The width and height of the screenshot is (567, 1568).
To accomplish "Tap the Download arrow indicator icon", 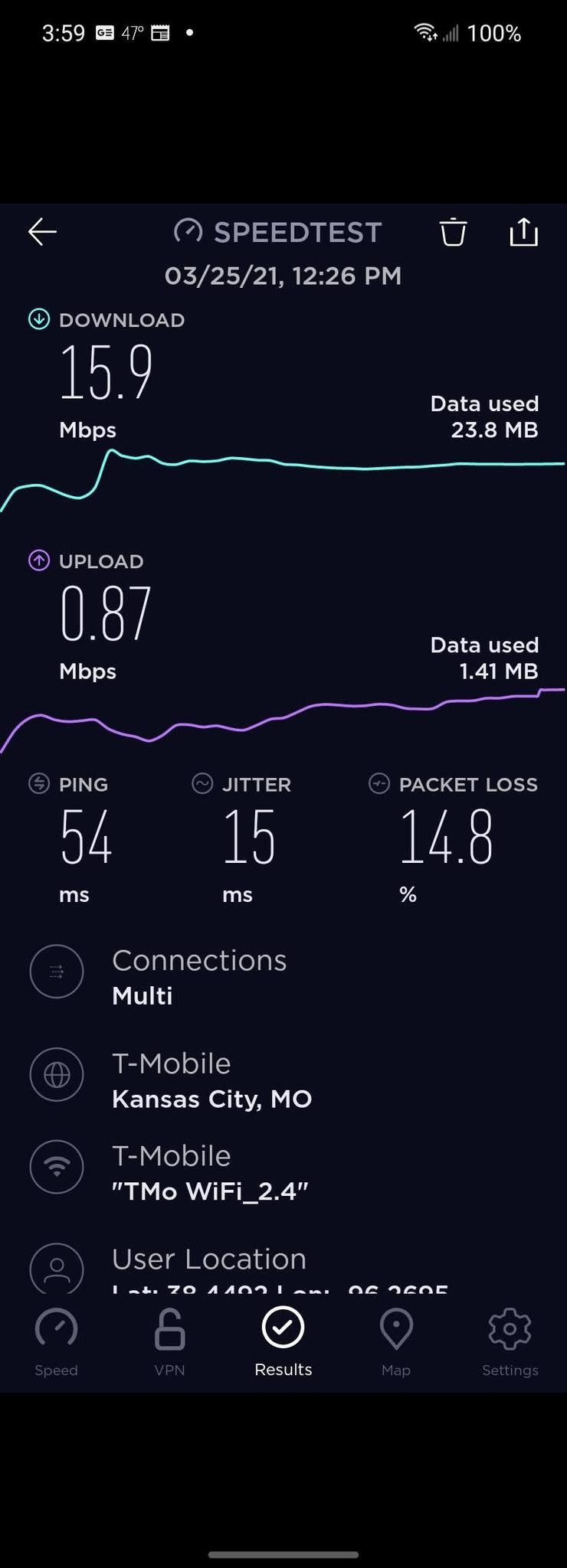I will pyautogui.click(x=37, y=319).
